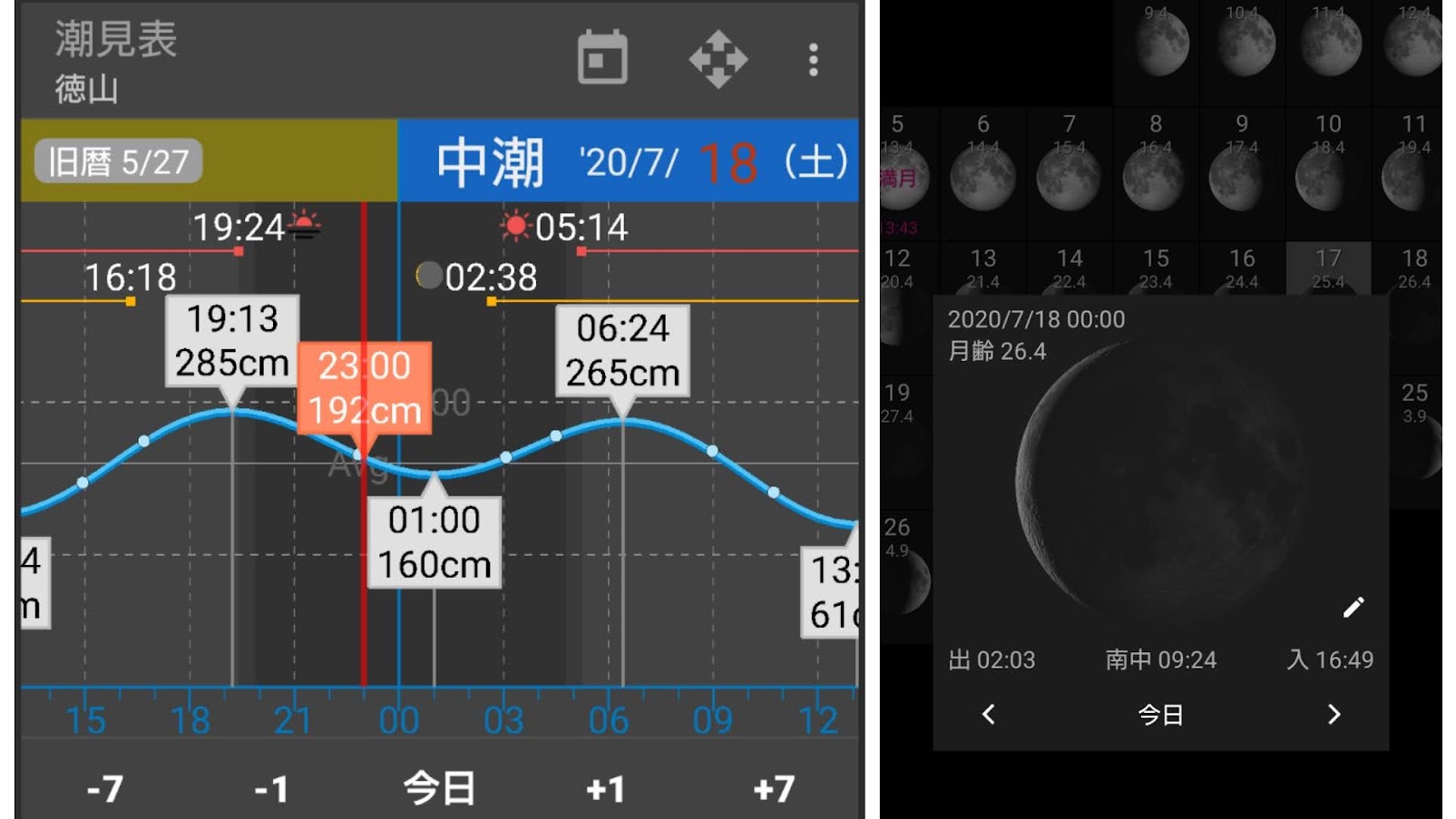The image size is (1456, 819).
Task: Edit the moon detail with pencil icon
Action: click(x=1353, y=608)
